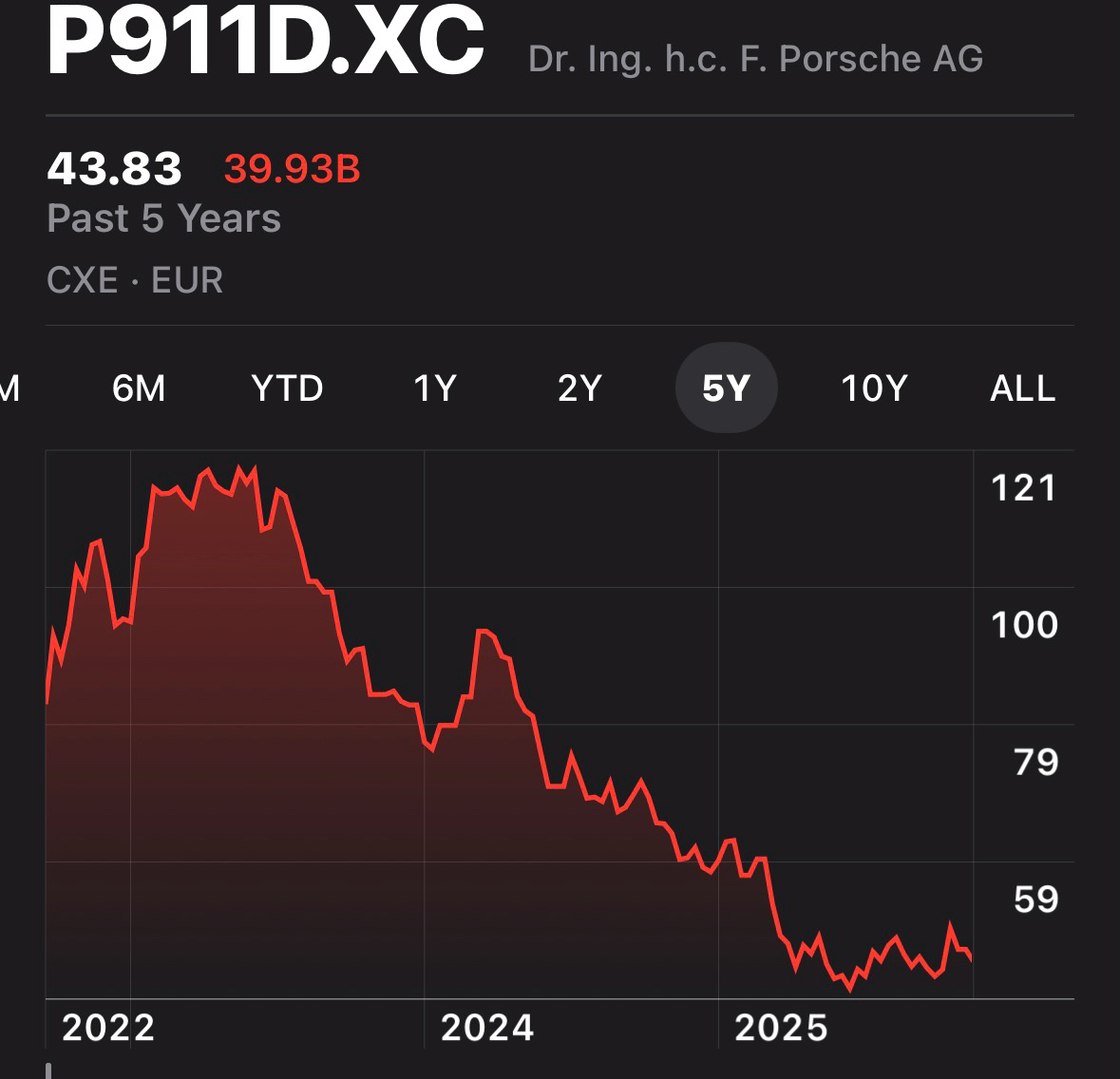Image resolution: width=1120 pixels, height=1079 pixels.
Task: Tap the selected 5Y range
Action: [x=727, y=388]
